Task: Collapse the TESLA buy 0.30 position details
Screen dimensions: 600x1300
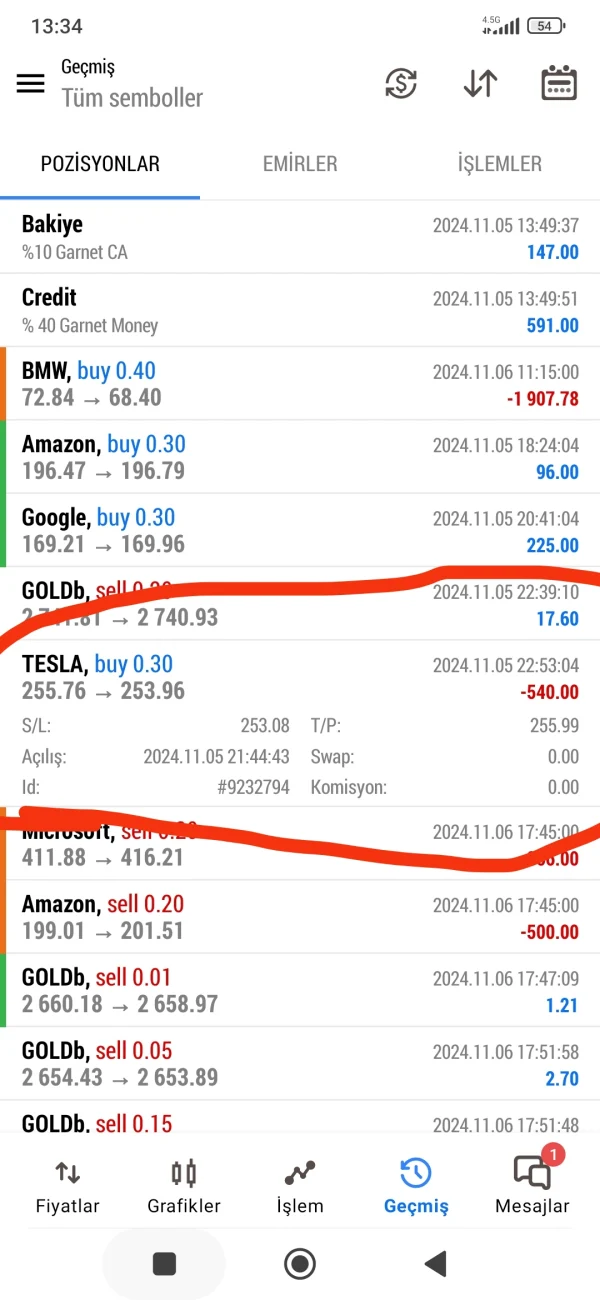Action: 300,677
